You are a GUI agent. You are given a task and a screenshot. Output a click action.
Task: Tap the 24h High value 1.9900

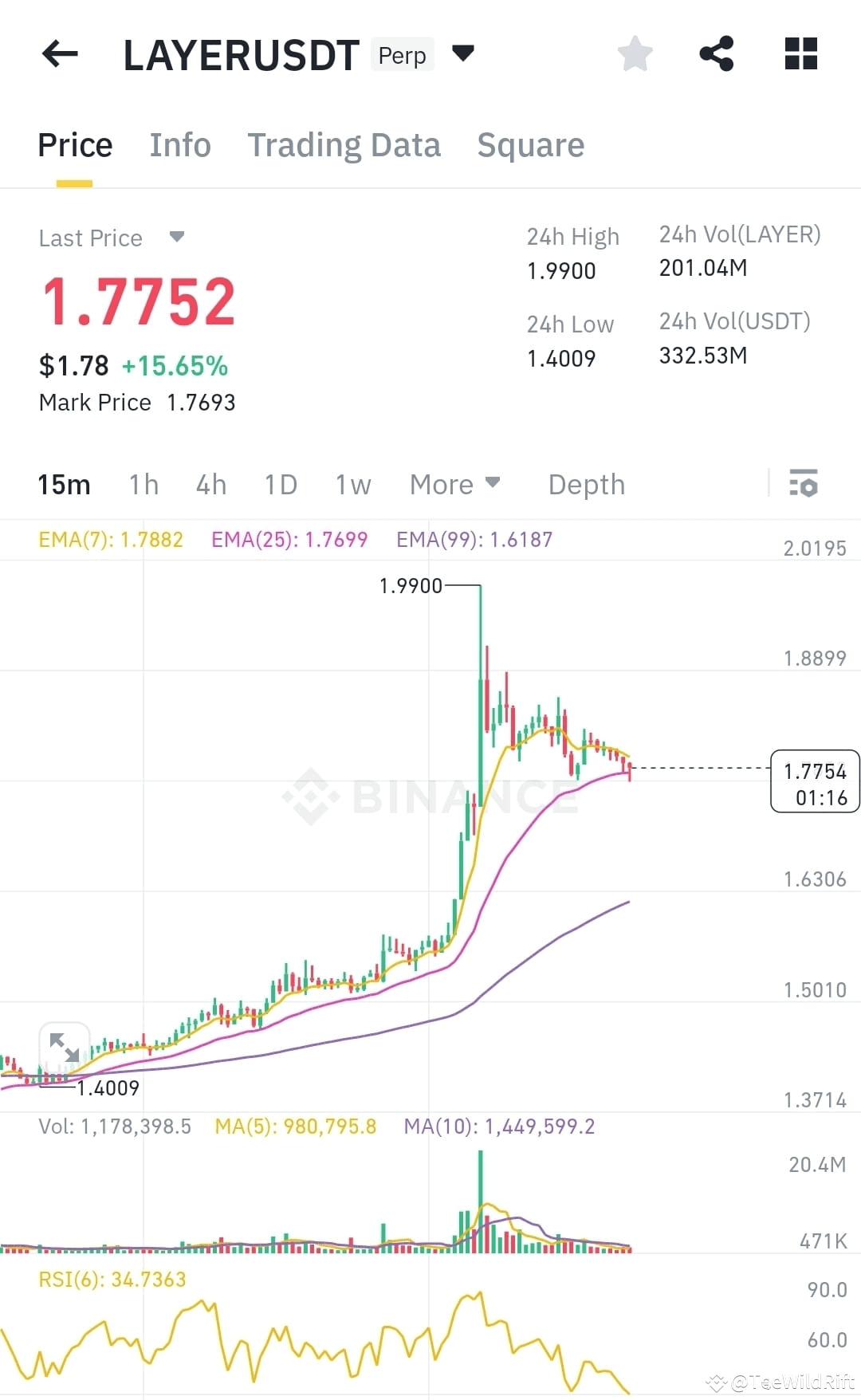[560, 271]
